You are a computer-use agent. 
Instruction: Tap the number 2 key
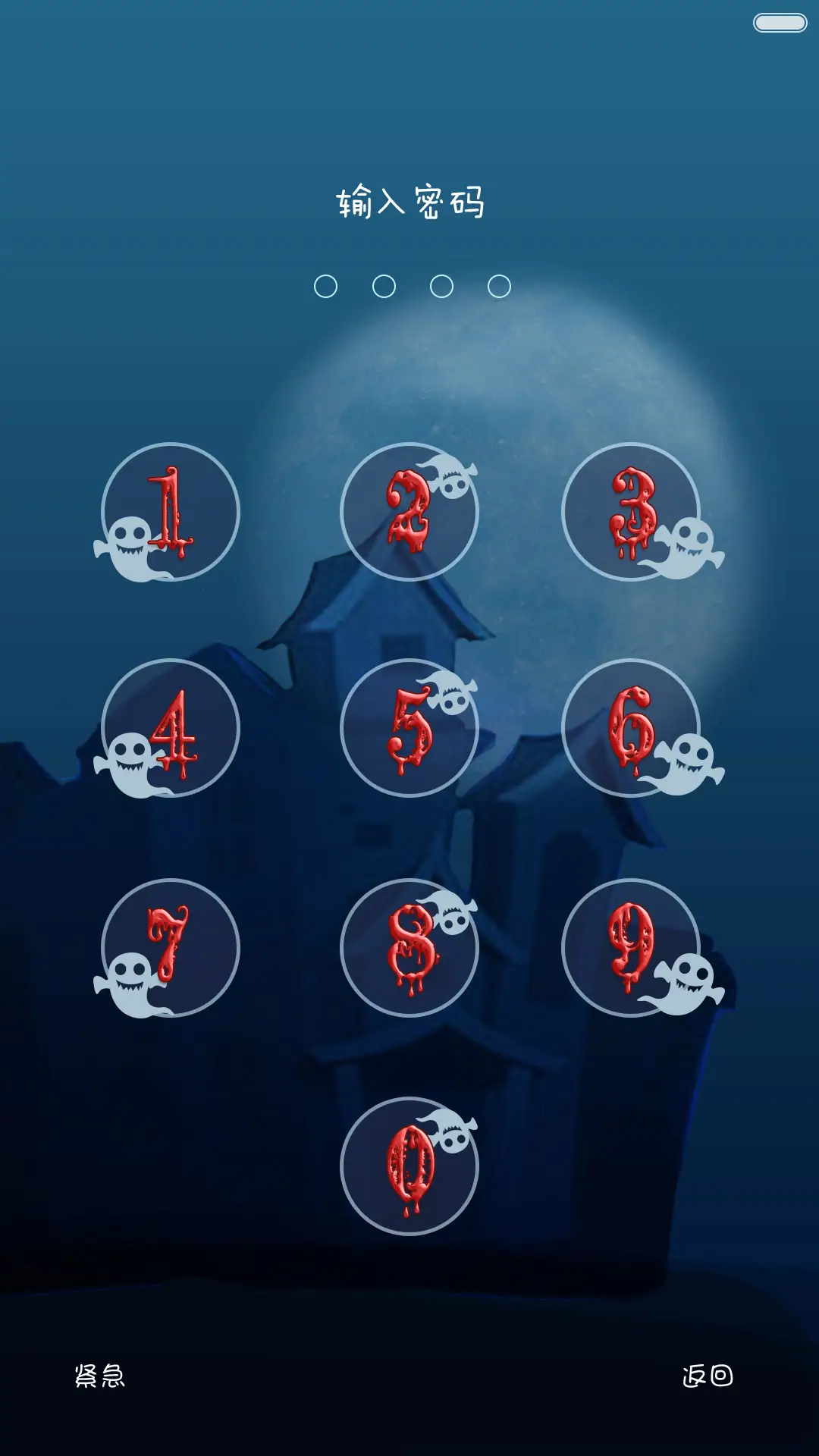click(409, 512)
